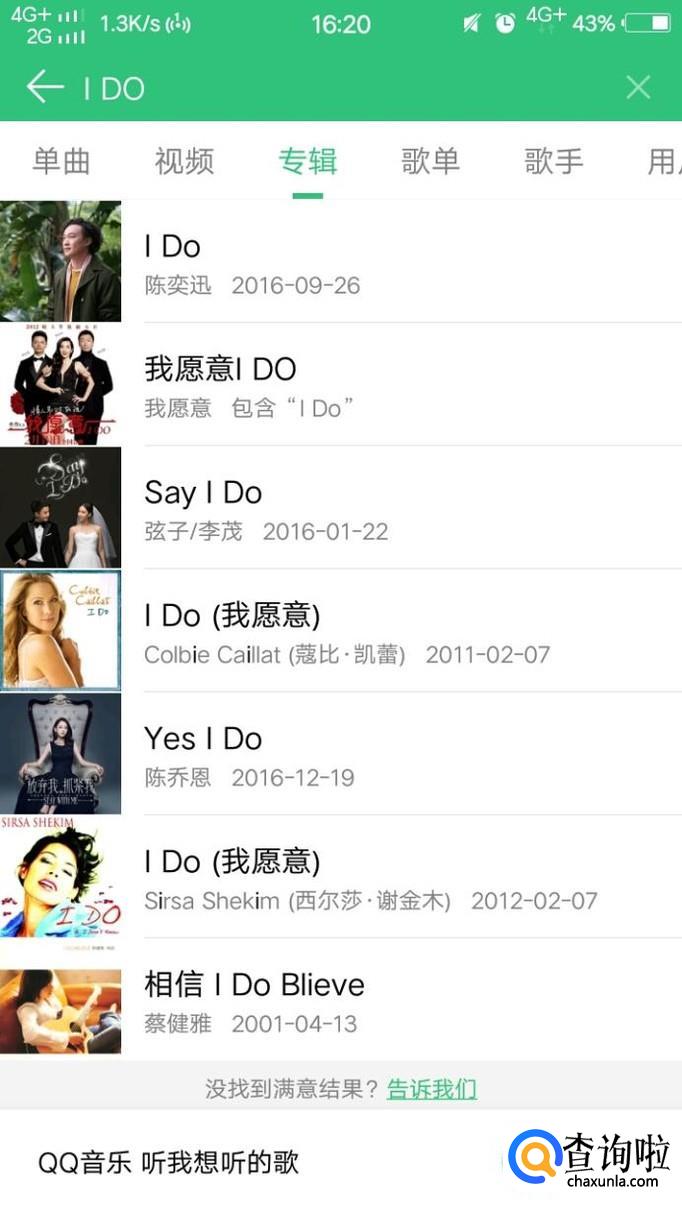
Task: Open Colbie Caillat's I Do album
Action: tap(340, 631)
